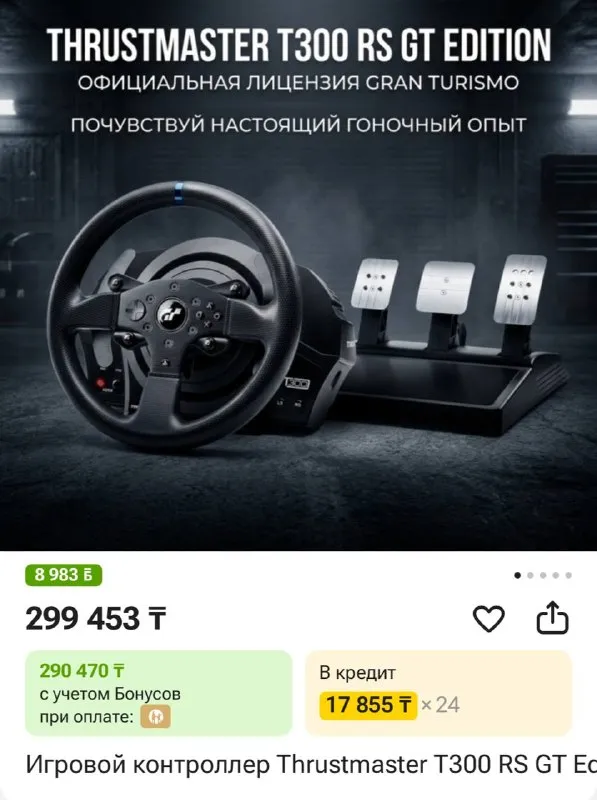The image size is (597, 800).
Task: Tap the image gallery page indicator dots
Action: point(543,575)
